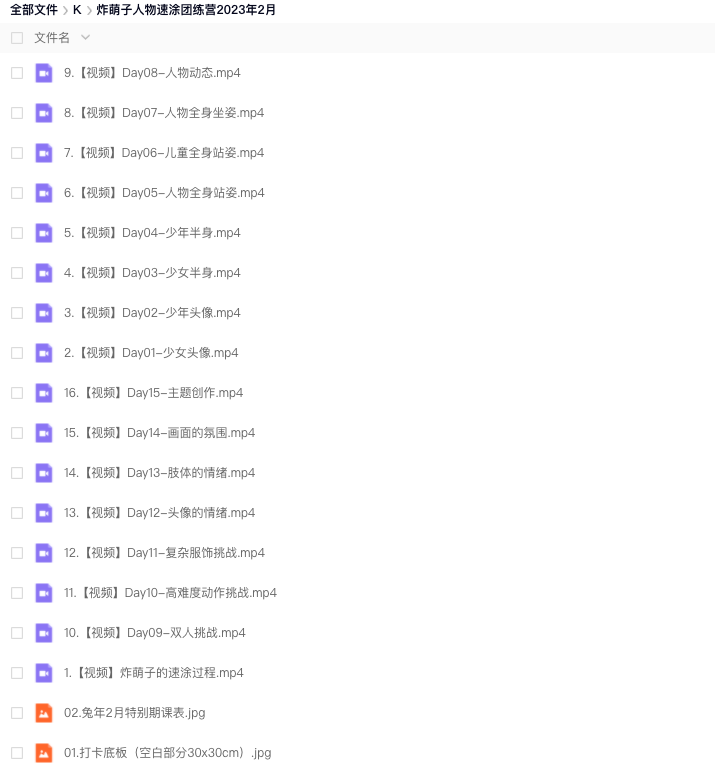The width and height of the screenshot is (715, 769).
Task: Go to 全部文件 in breadcrumb
Action: 33,10
